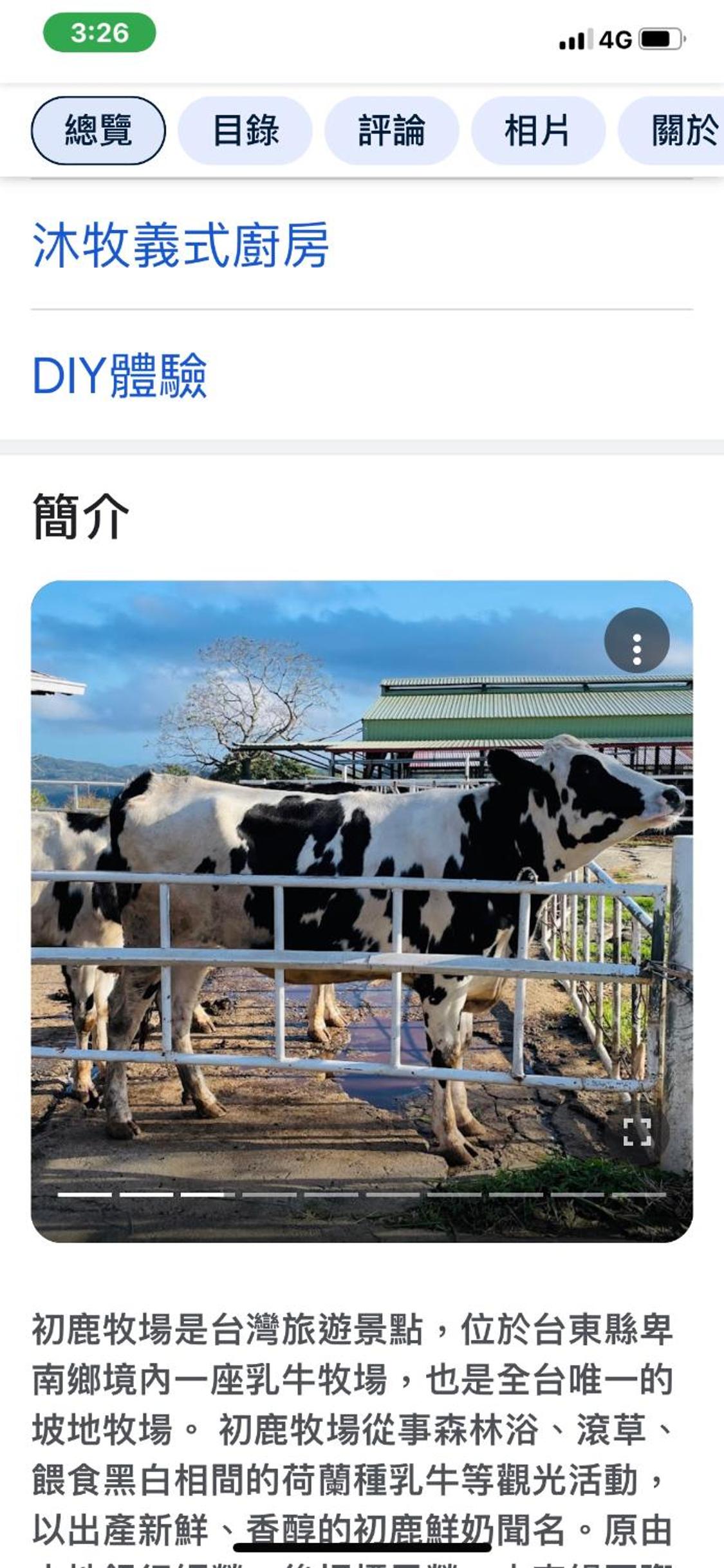This screenshot has height=1568, width=724.
Task: Expand the cow photo to fullscreen
Action: point(637,1131)
